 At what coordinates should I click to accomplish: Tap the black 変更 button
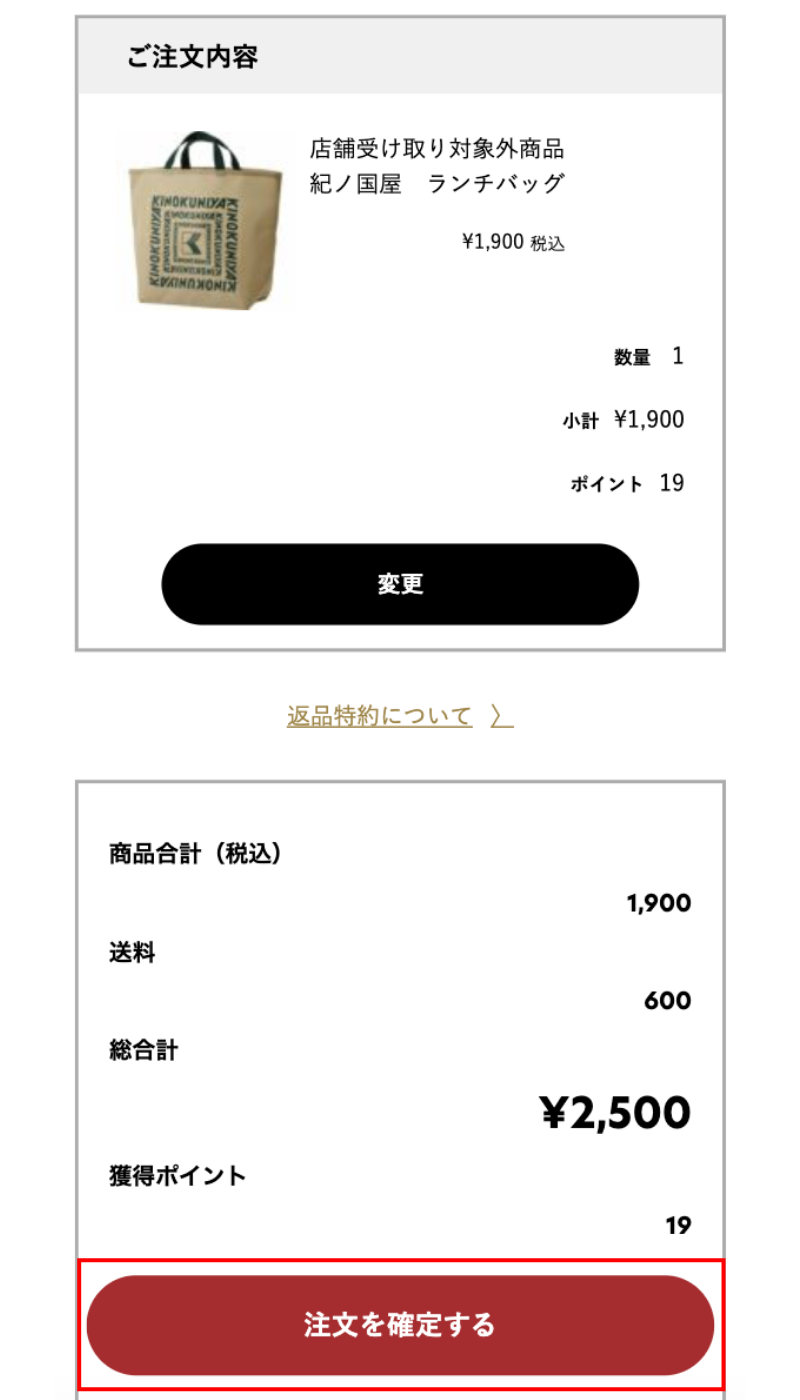[400, 584]
